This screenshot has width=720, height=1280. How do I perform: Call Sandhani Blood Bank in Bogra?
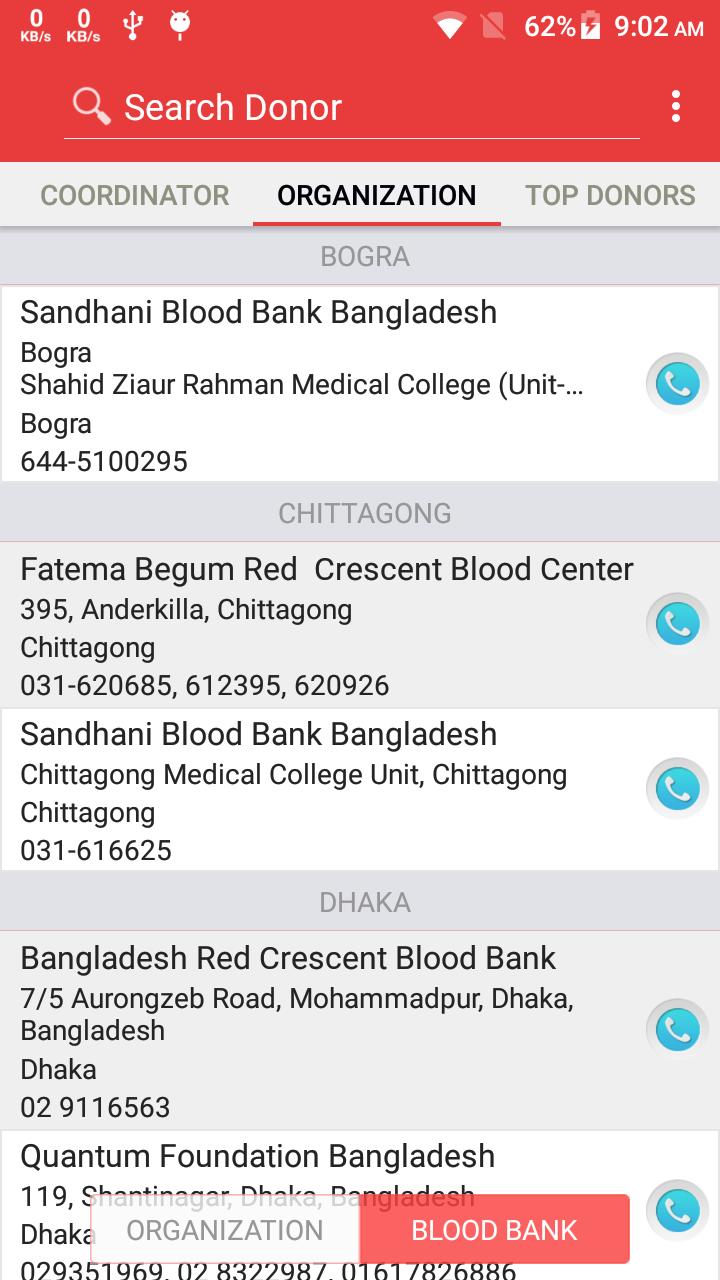point(677,384)
